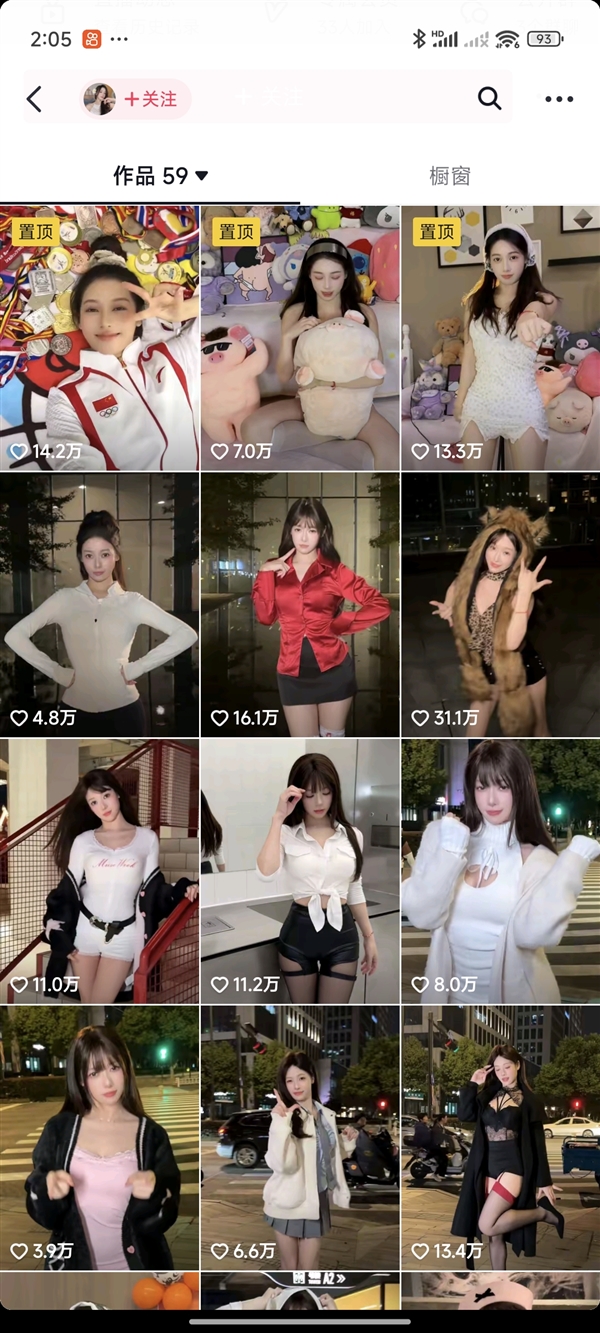Go back using the arrow icon
Screen dimensions: 600x1333
pyautogui.click(x=35, y=99)
